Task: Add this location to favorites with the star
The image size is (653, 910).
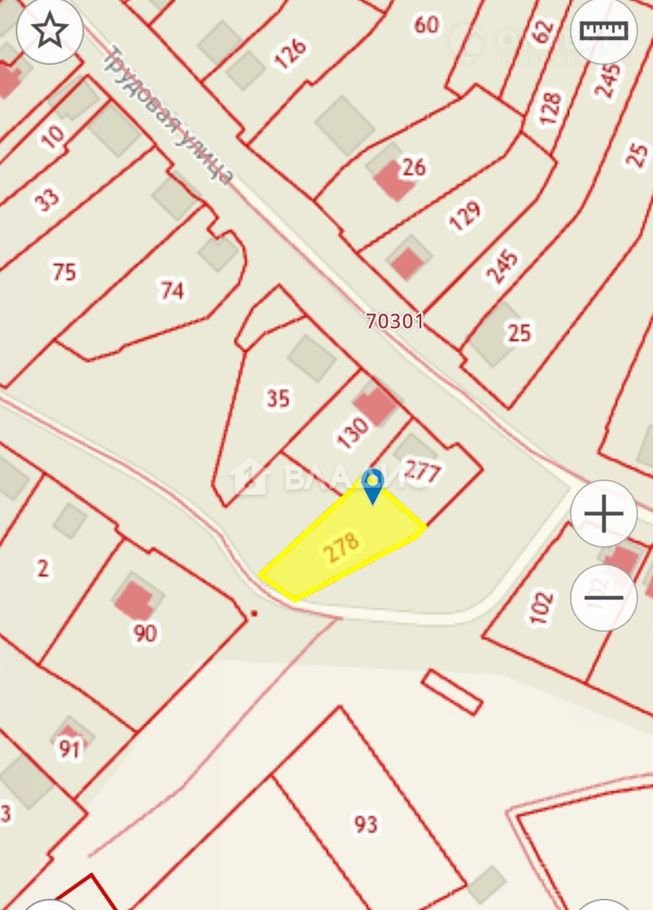Action: click(49, 32)
